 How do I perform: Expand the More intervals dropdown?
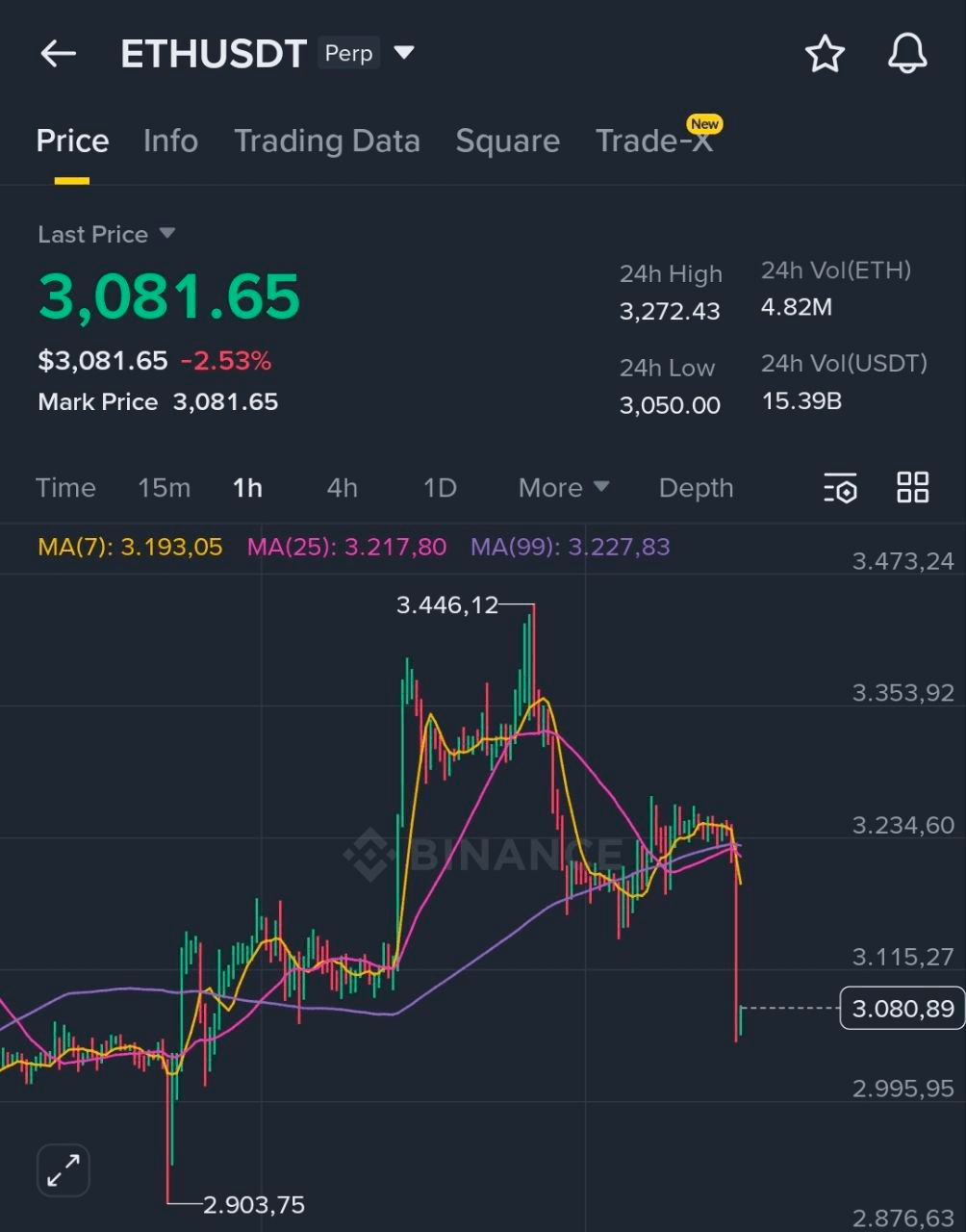point(564,488)
